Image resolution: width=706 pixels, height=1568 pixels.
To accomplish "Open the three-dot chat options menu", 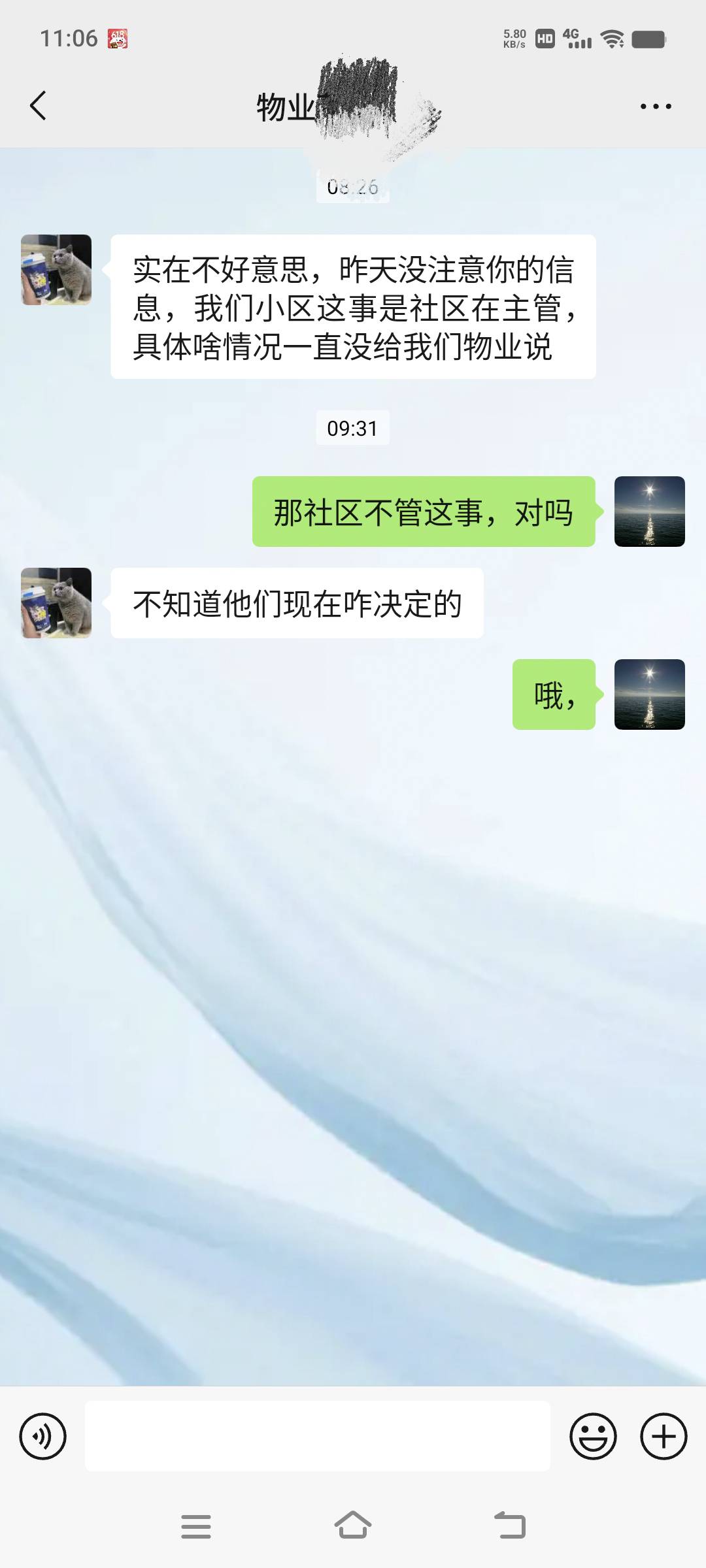I will pyautogui.click(x=655, y=106).
